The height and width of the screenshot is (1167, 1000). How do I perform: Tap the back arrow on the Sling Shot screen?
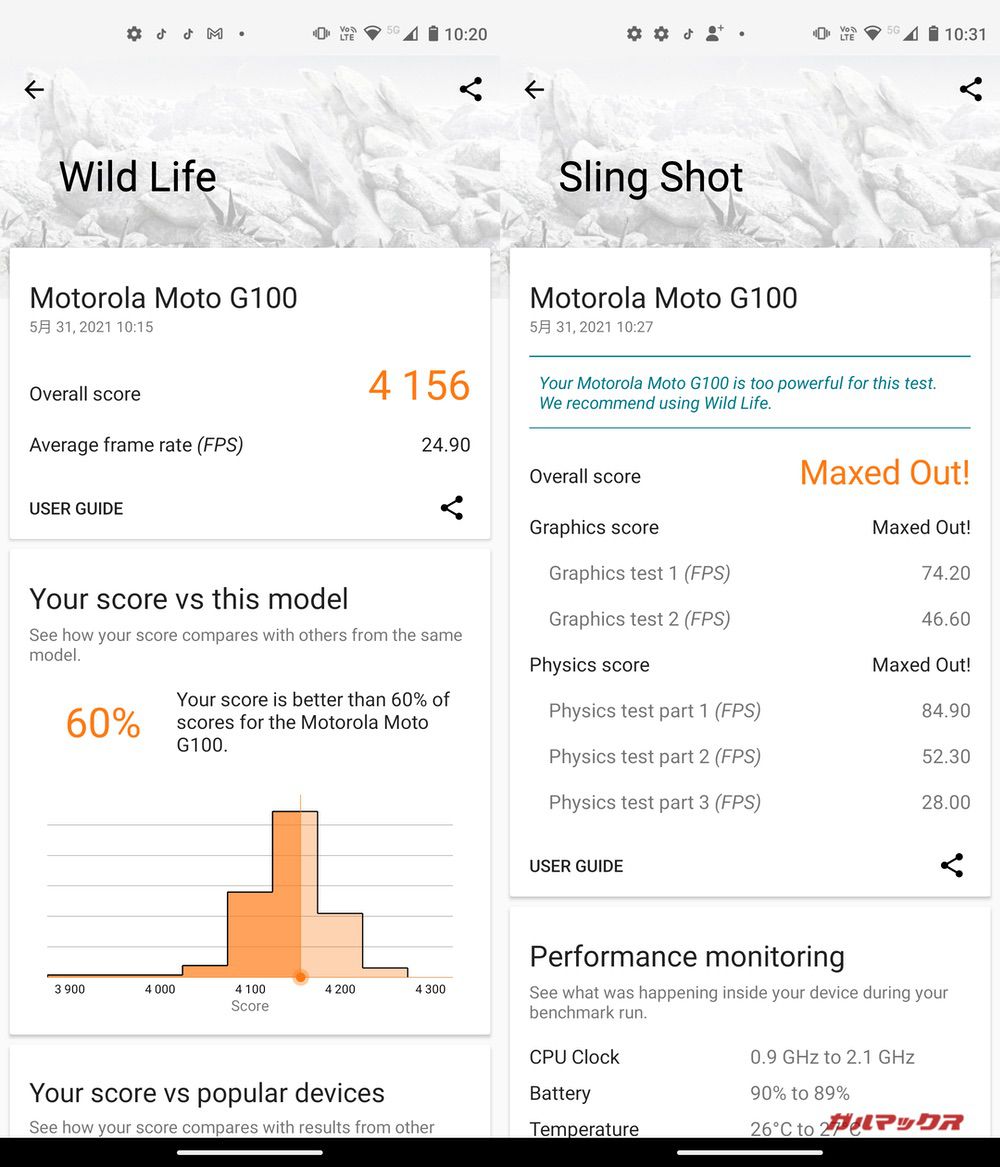pyautogui.click(x=534, y=90)
